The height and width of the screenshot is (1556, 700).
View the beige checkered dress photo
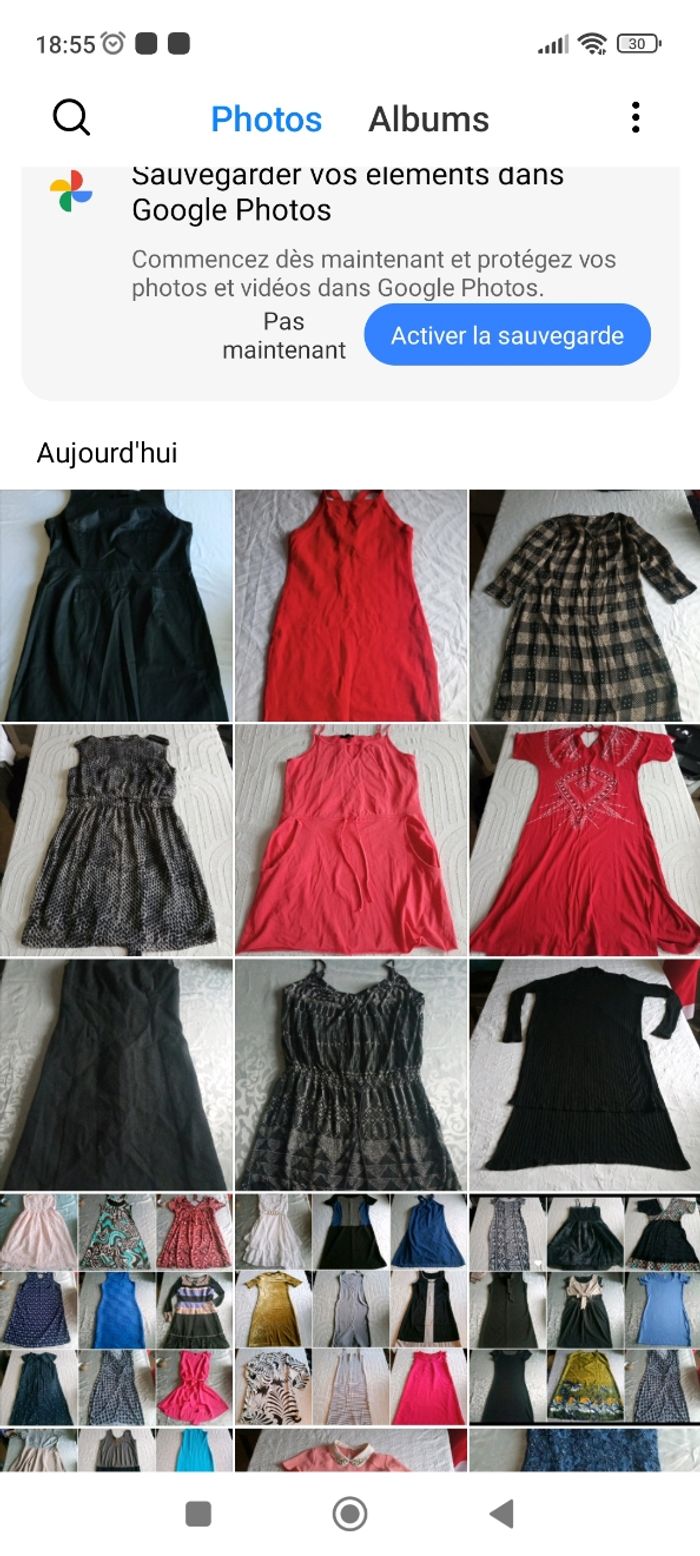[585, 605]
